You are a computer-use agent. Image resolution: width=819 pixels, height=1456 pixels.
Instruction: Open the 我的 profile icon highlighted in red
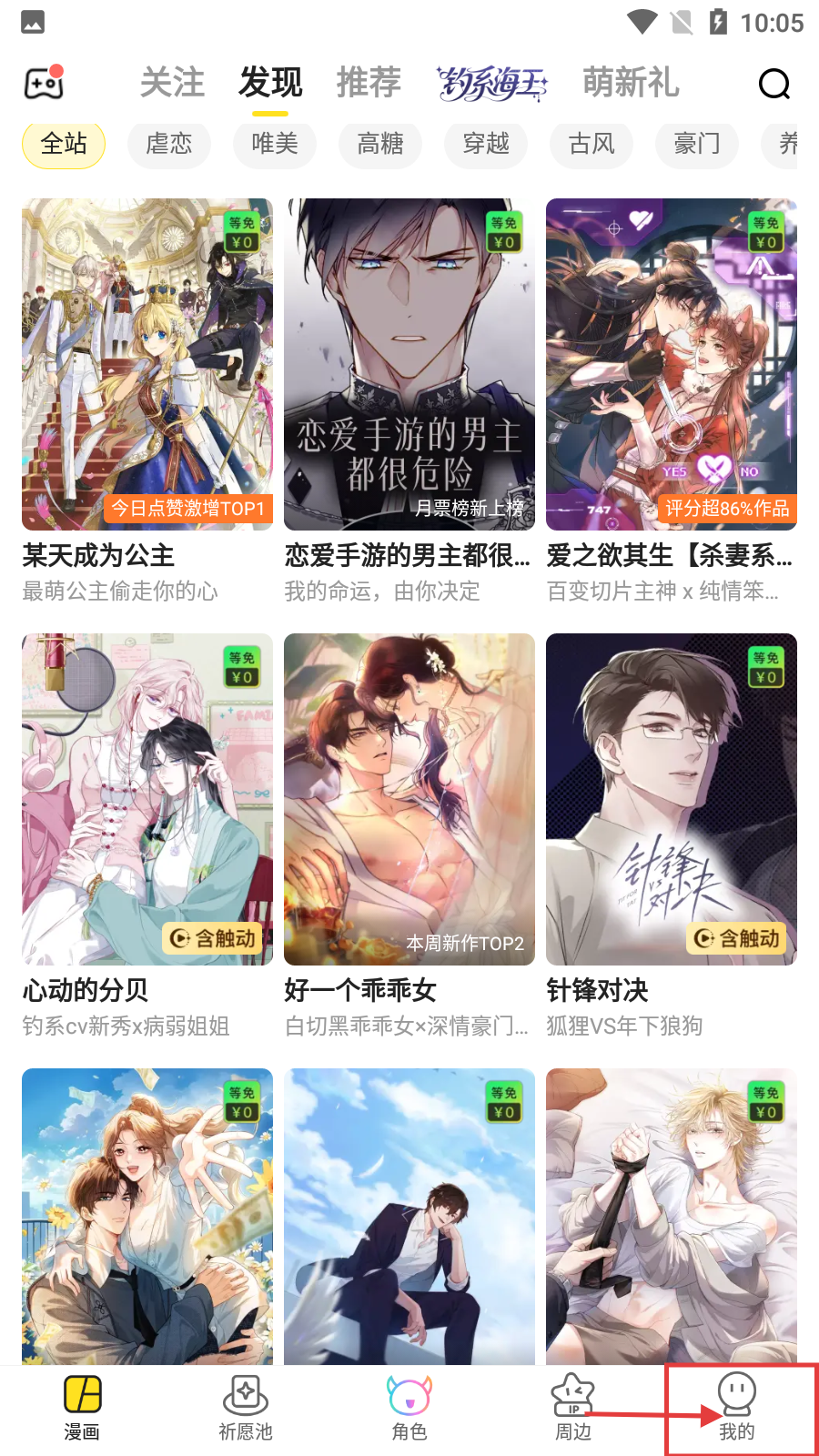[736, 1406]
